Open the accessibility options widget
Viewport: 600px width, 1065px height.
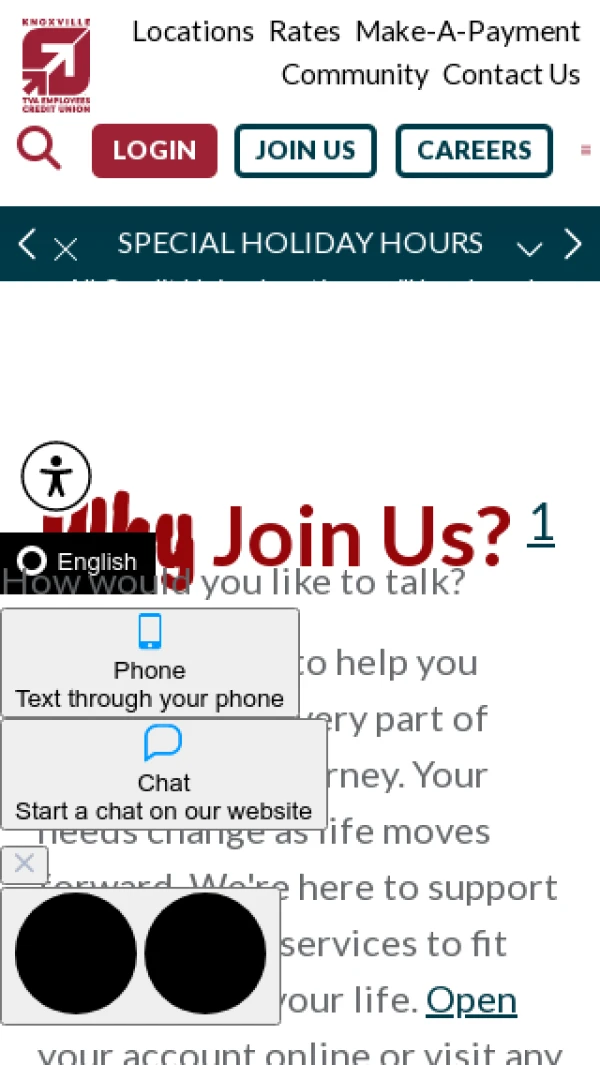[x=56, y=476]
